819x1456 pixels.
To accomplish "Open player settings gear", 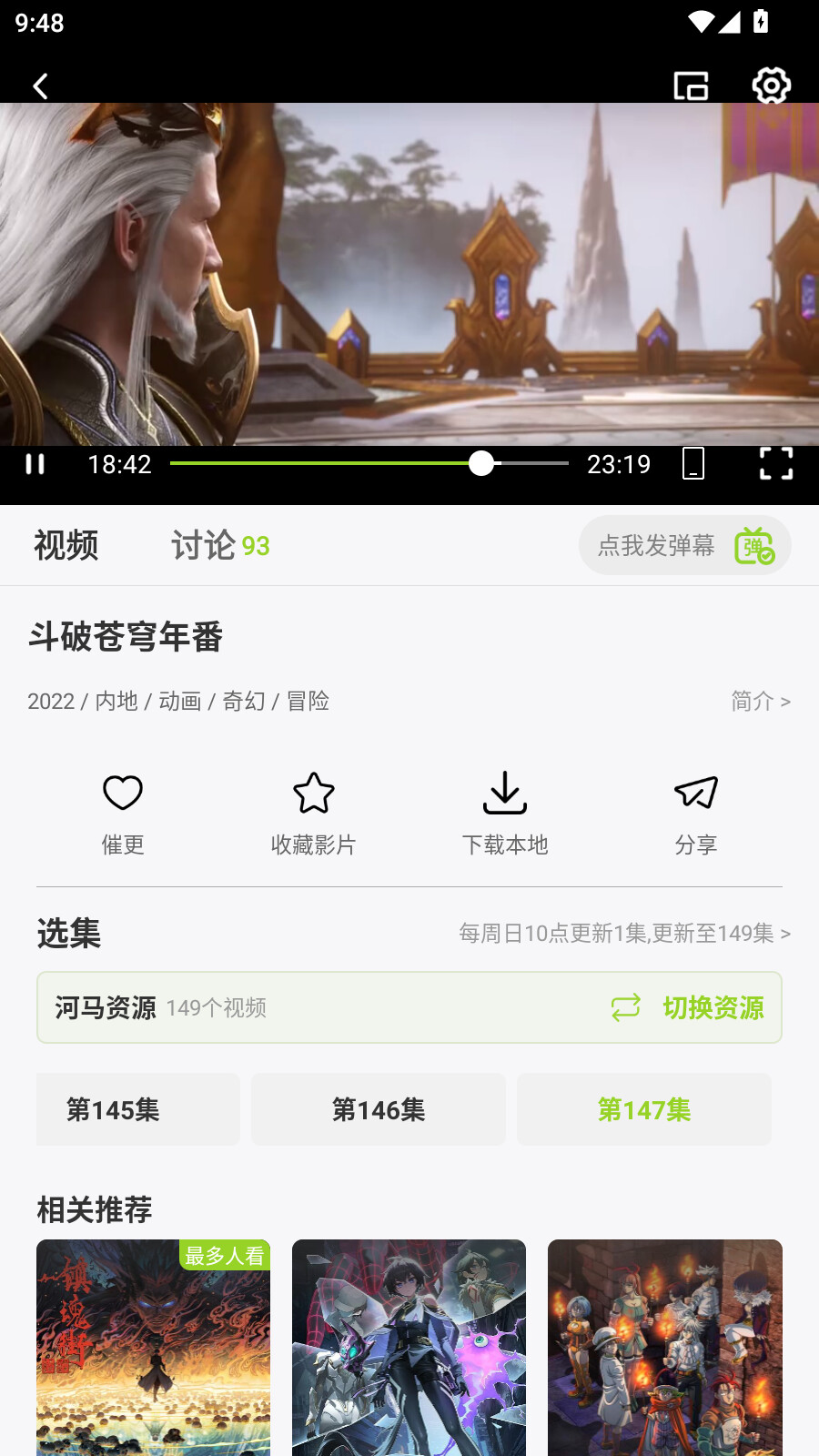I will coord(771,86).
